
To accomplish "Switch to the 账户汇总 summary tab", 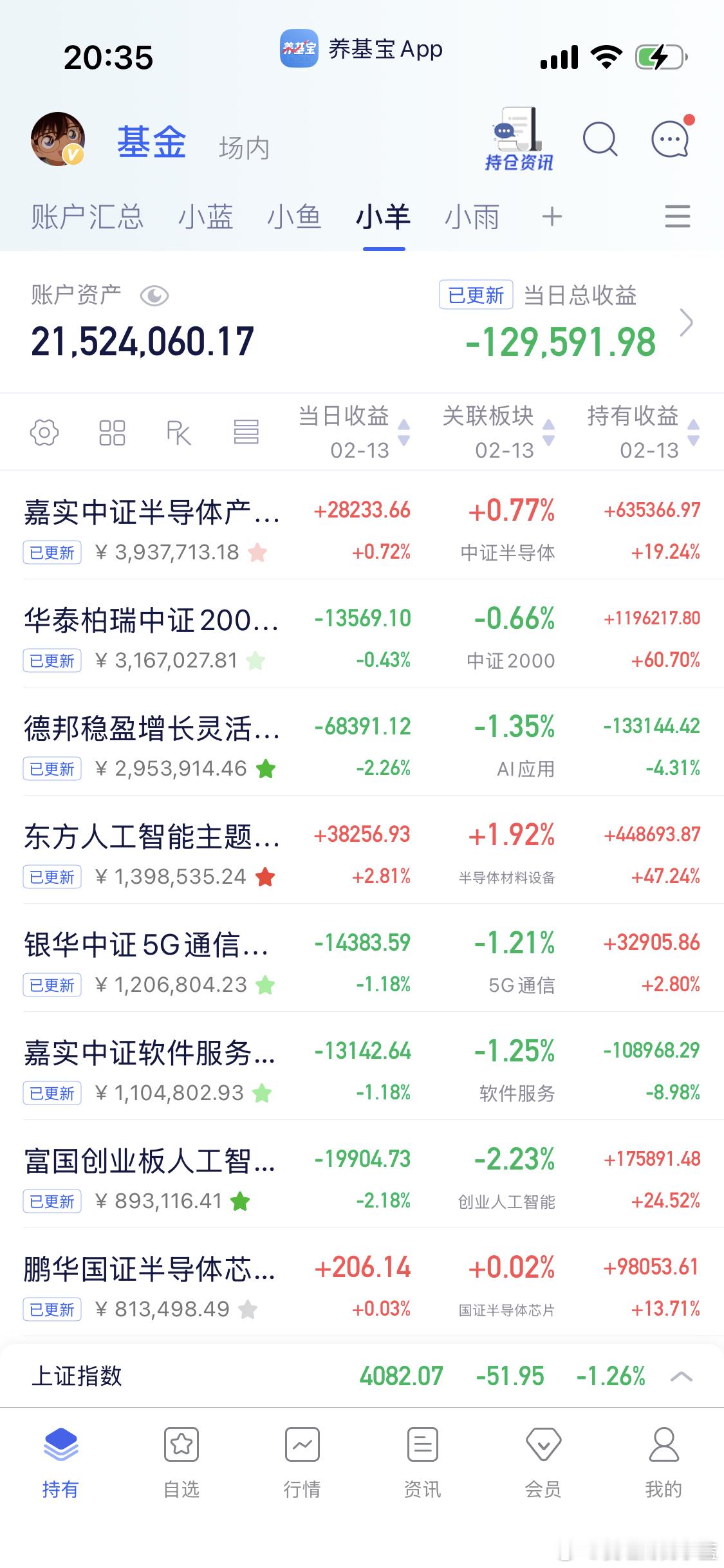I will pos(86,218).
